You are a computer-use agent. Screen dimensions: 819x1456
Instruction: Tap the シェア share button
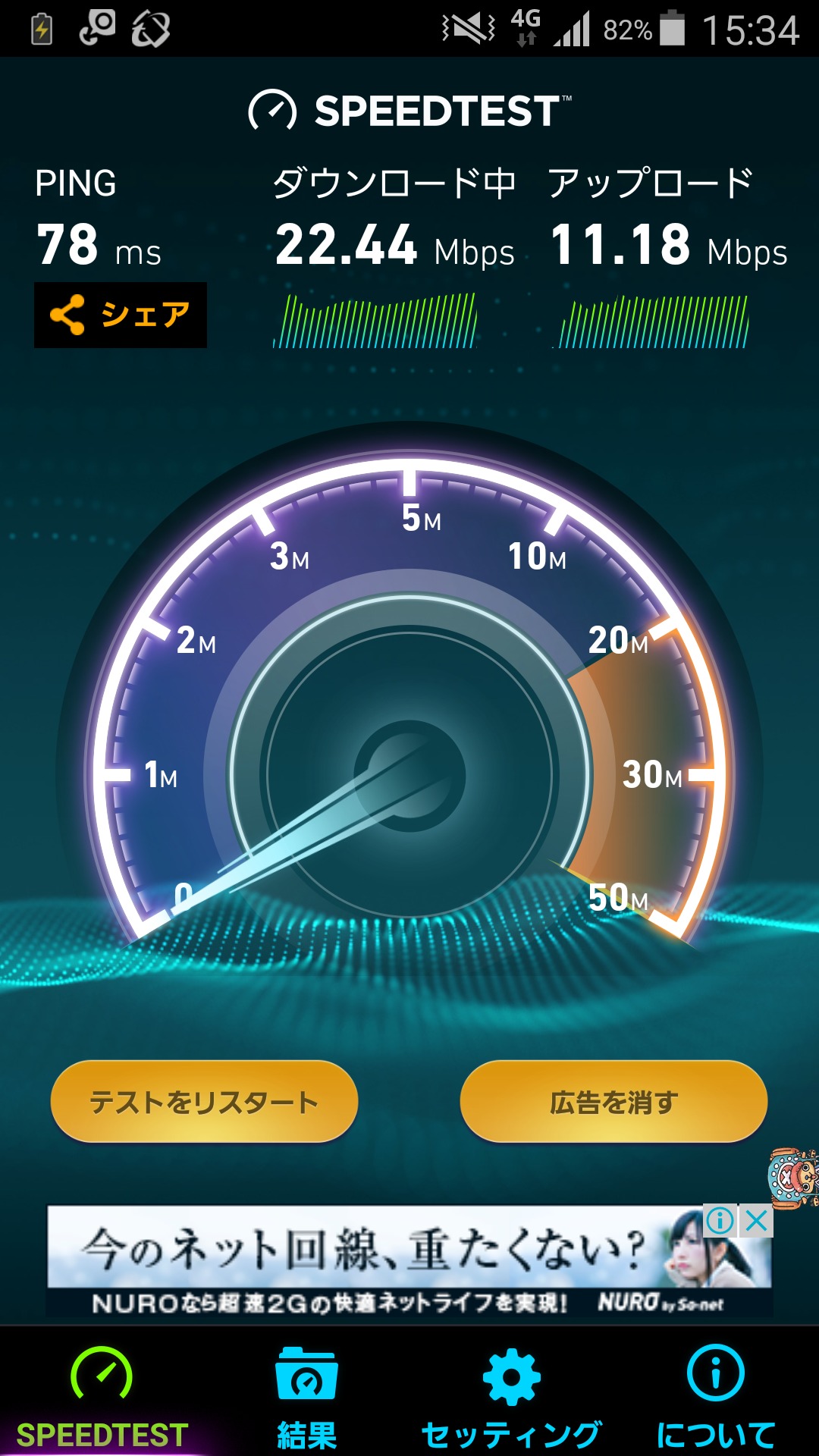(121, 315)
